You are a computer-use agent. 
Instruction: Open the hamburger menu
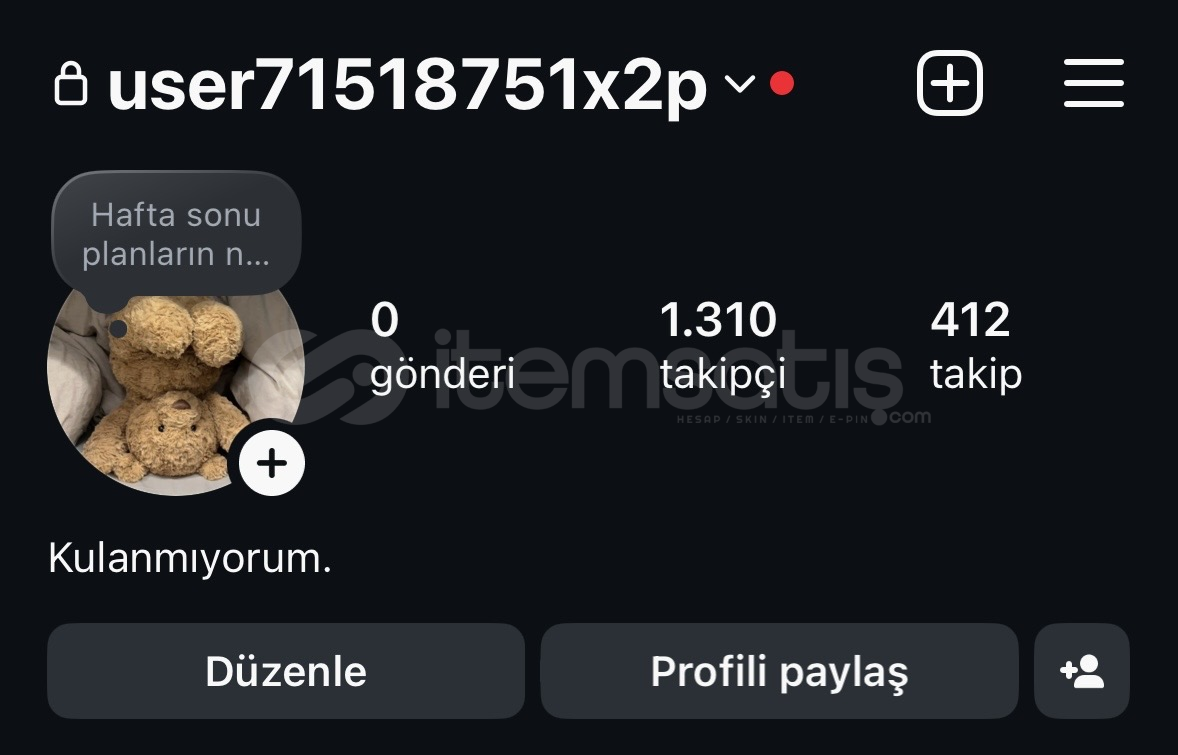(1093, 84)
